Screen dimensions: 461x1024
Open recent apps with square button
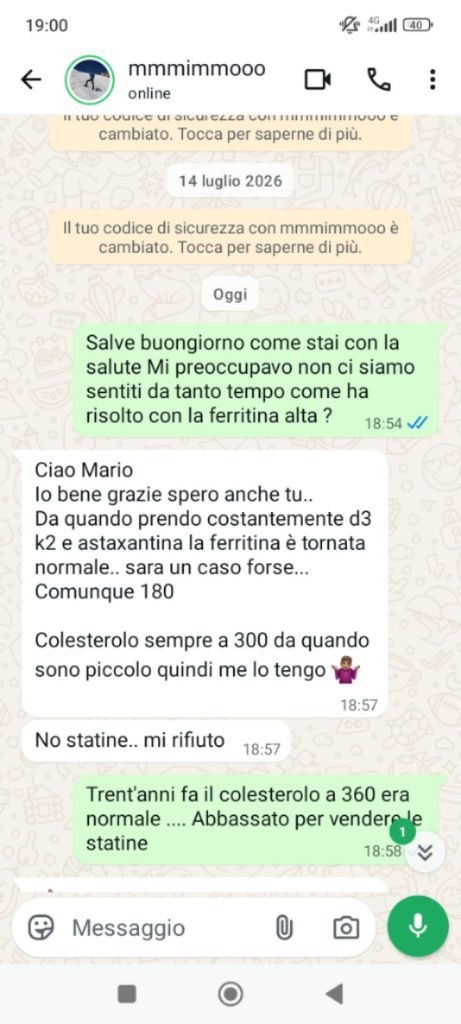(127, 995)
